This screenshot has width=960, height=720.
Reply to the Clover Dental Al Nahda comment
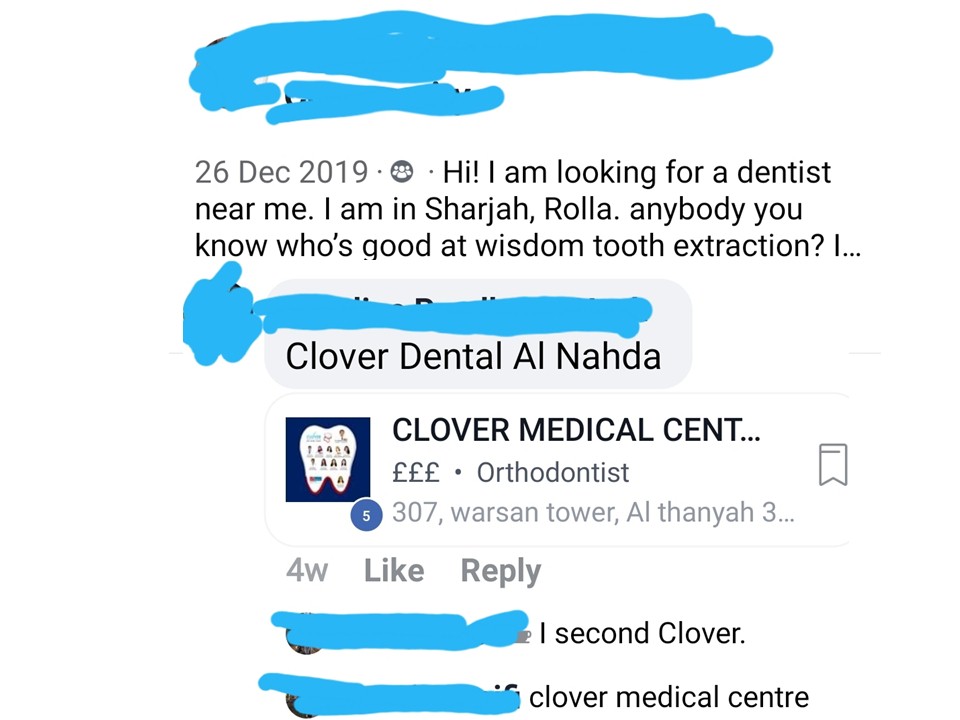500,571
